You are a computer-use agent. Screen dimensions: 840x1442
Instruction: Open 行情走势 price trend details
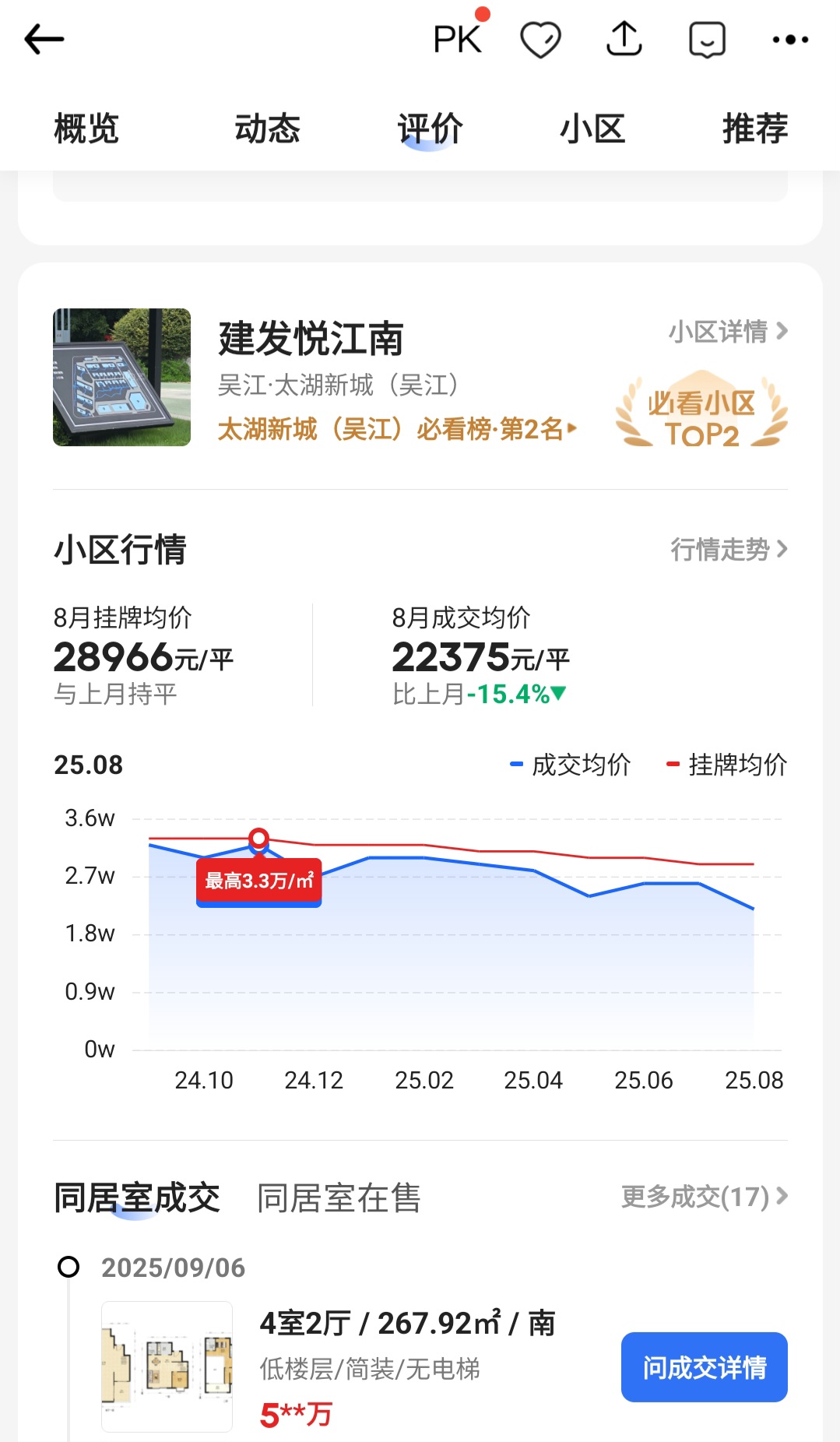729,549
